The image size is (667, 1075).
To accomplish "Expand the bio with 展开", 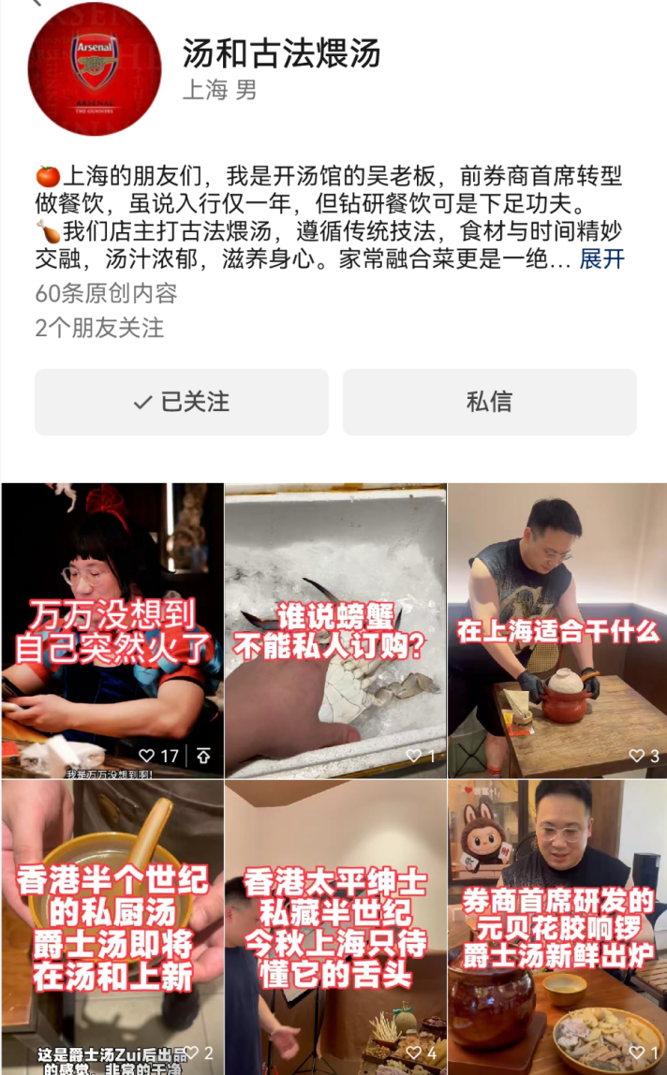I will point(602,259).
